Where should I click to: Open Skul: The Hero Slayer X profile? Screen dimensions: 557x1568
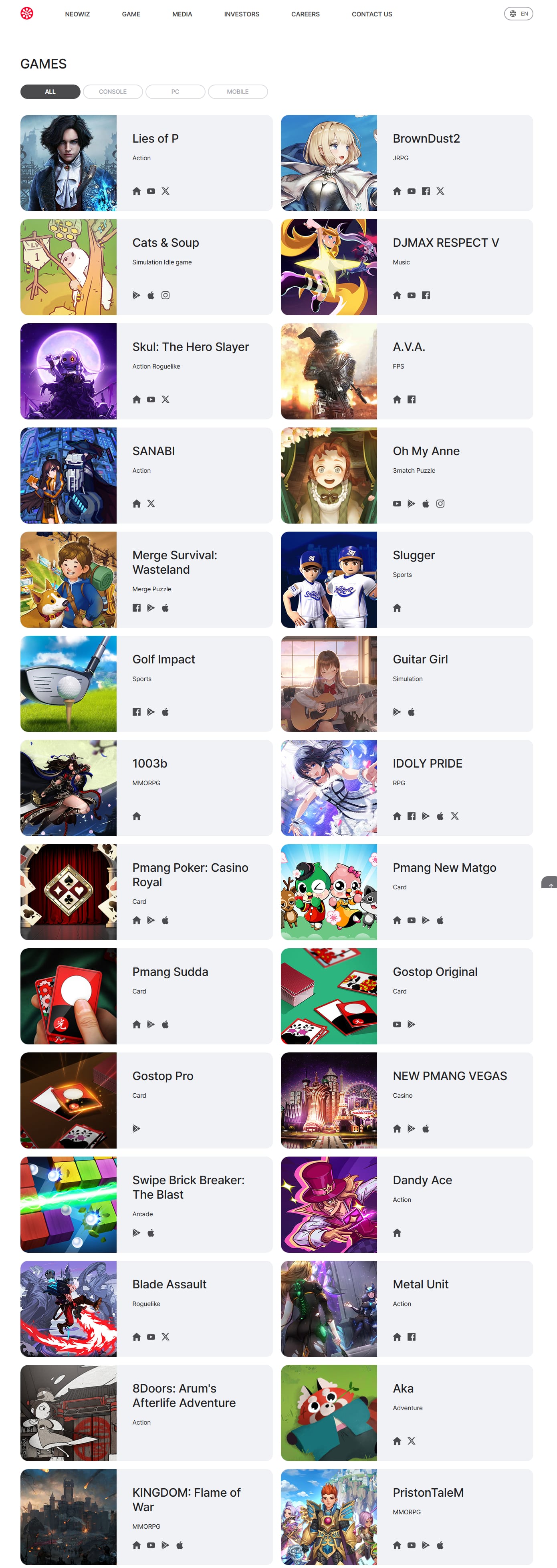[165, 399]
